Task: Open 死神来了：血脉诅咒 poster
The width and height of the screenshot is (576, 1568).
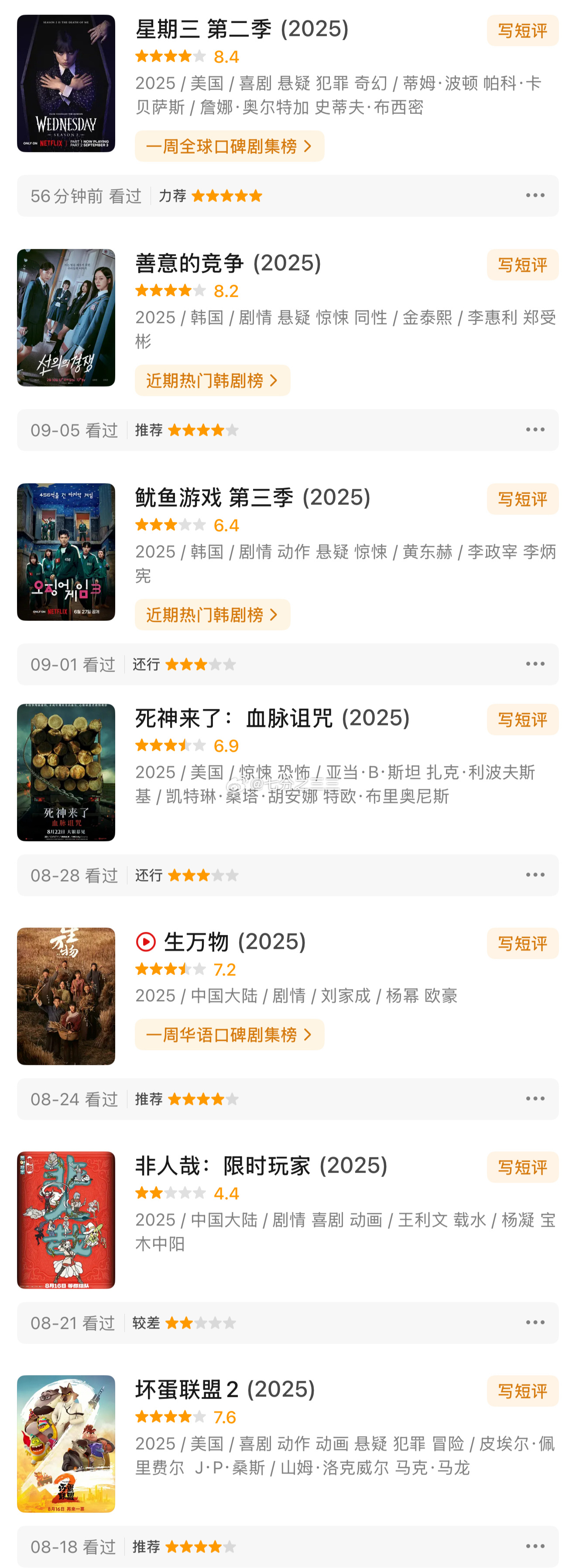Action: (x=66, y=772)
